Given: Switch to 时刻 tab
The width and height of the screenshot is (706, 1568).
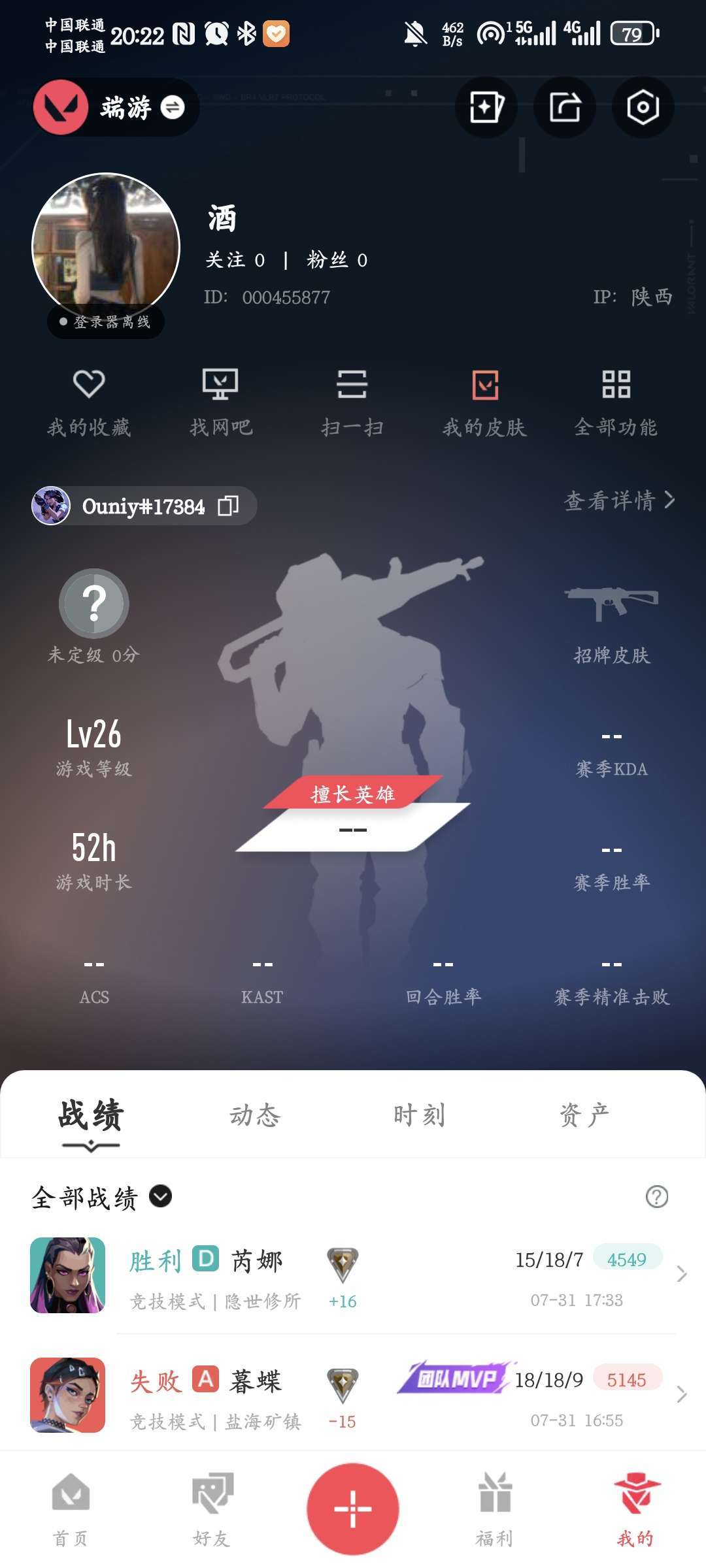Looking at the screenshot, I should [x=420, y=1115].
